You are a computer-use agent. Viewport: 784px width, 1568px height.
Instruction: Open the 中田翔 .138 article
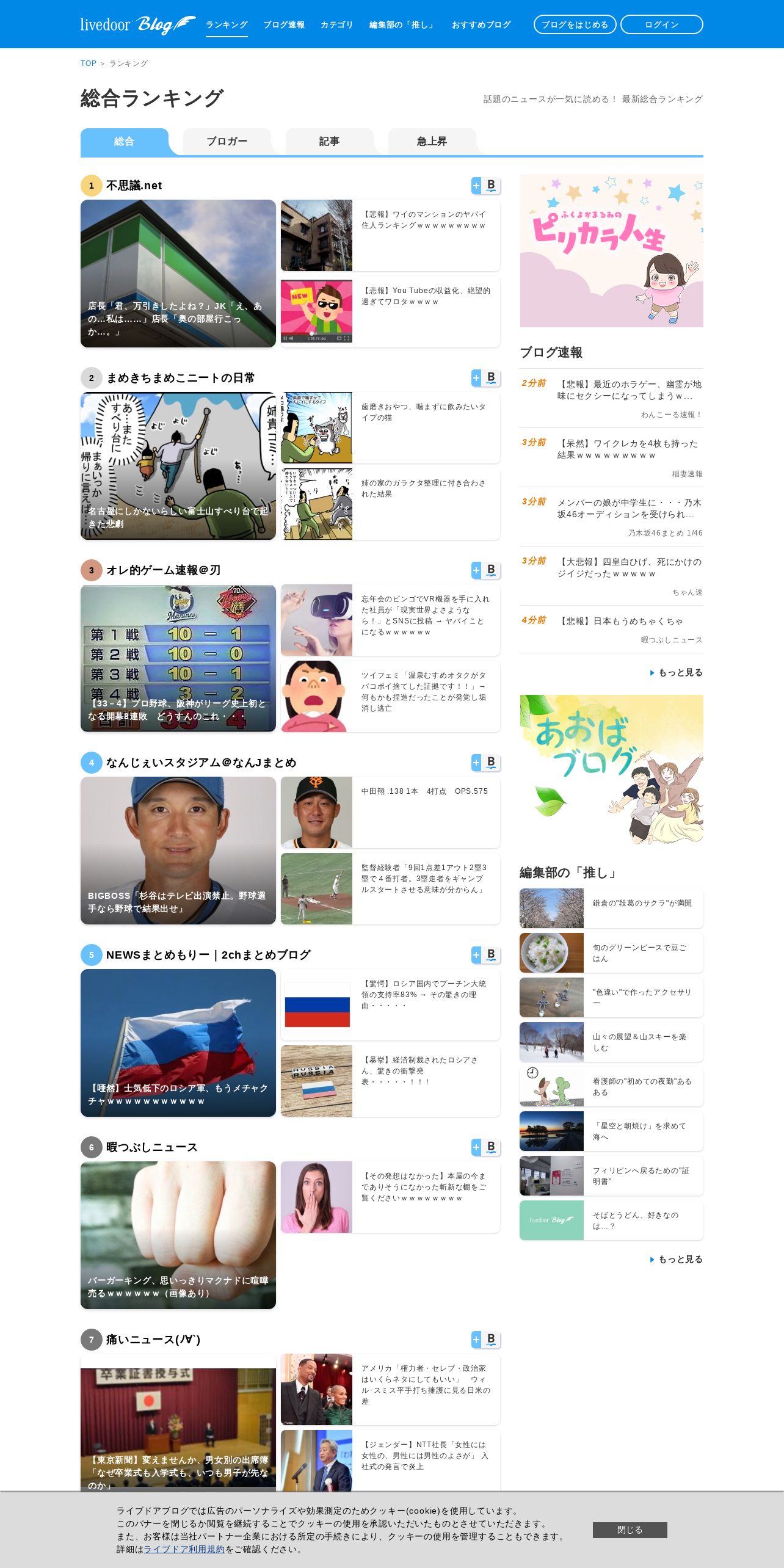click(x=390, y=812)
